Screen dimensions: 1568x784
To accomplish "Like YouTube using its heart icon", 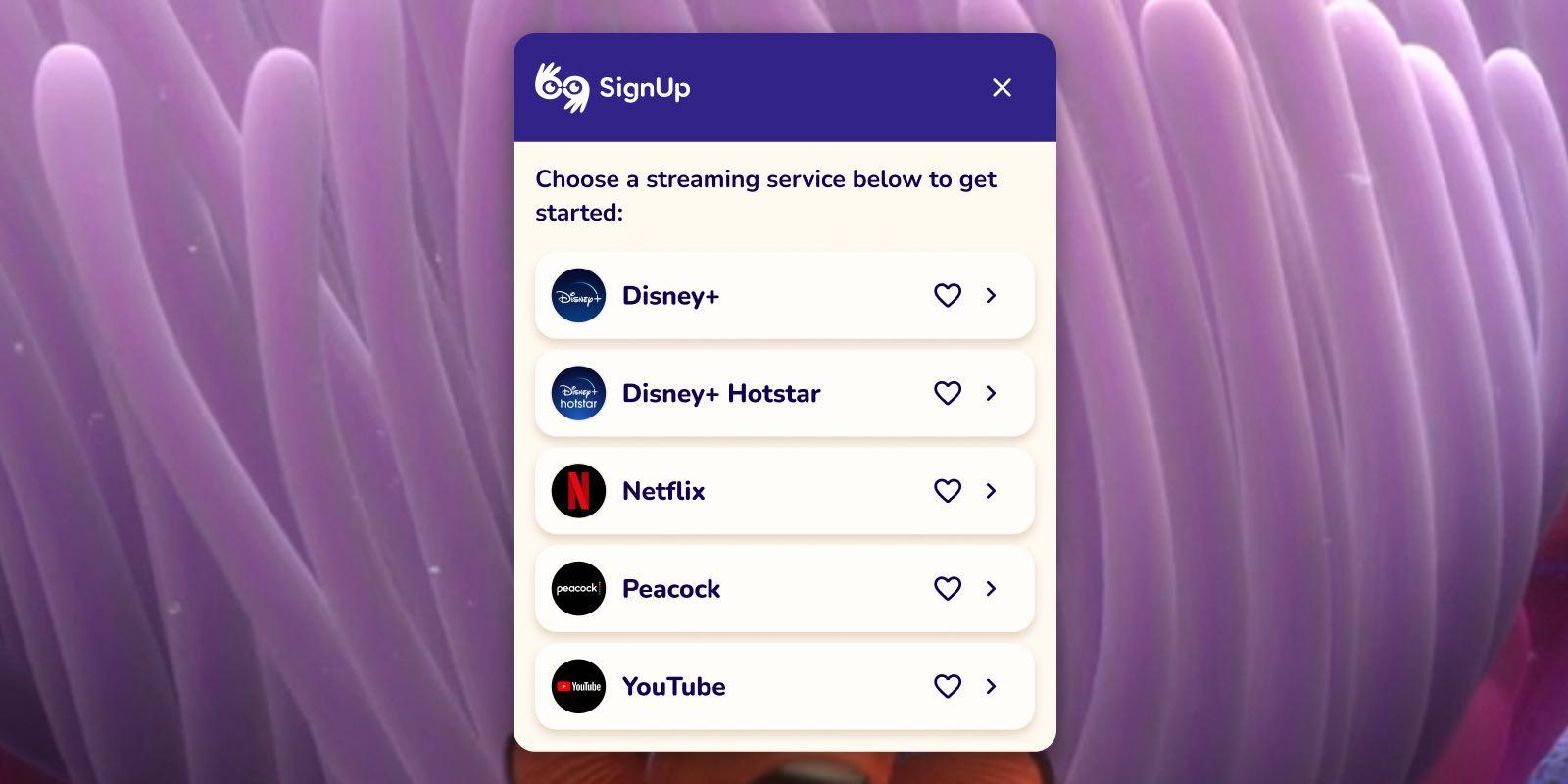I will point(947,687).
